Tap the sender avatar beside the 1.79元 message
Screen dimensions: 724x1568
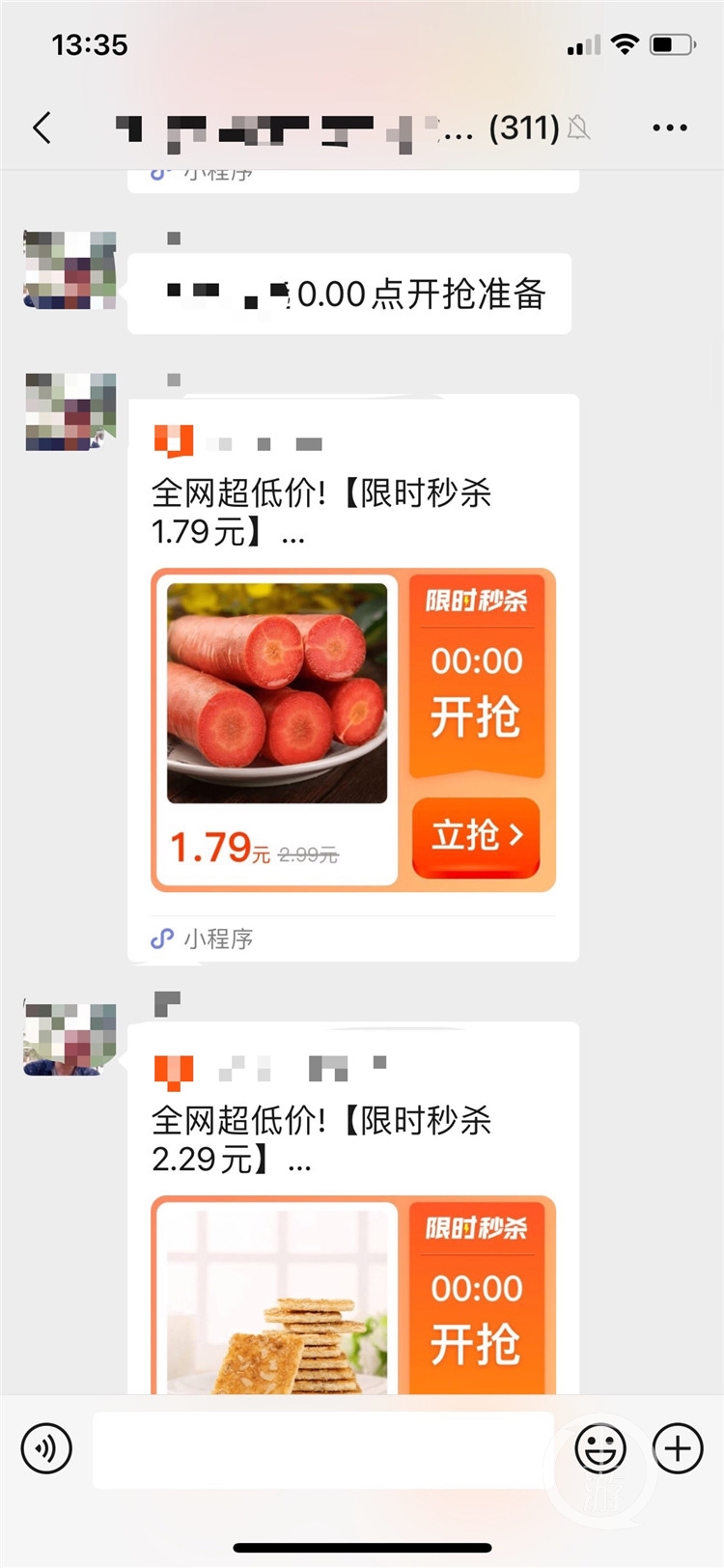coord(69,410)
